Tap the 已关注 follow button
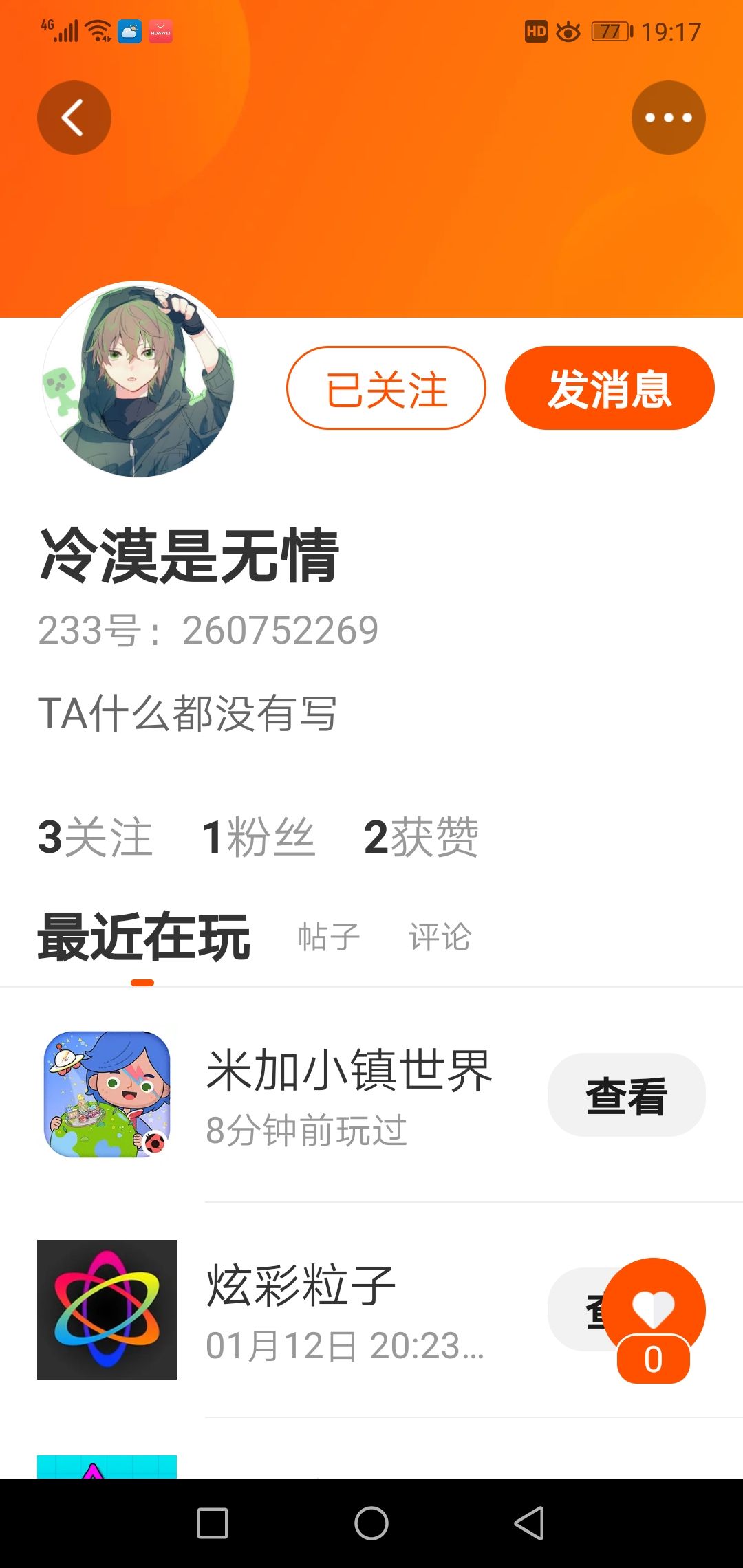Screen dimensions: 743x1568 [386, 389]
